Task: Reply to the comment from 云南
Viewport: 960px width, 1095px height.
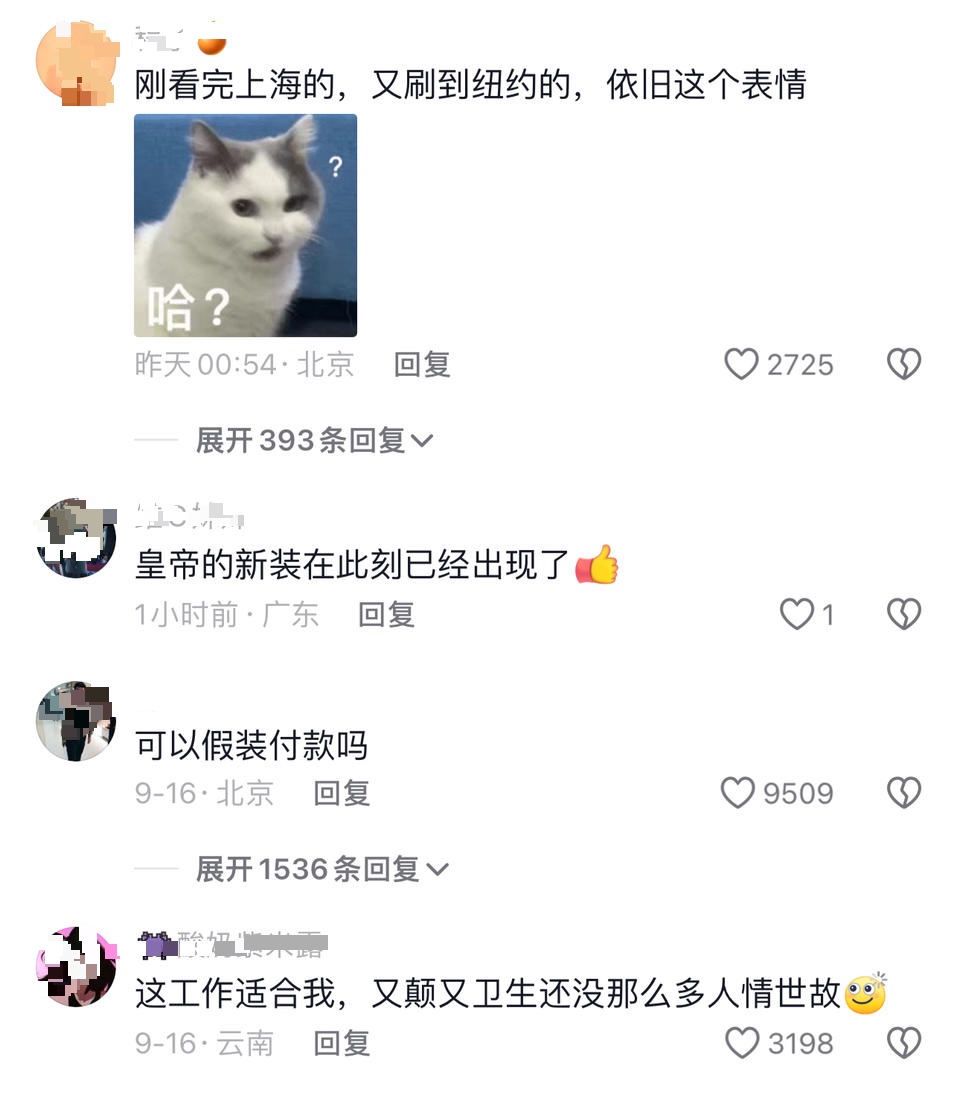Action: 342,1044
